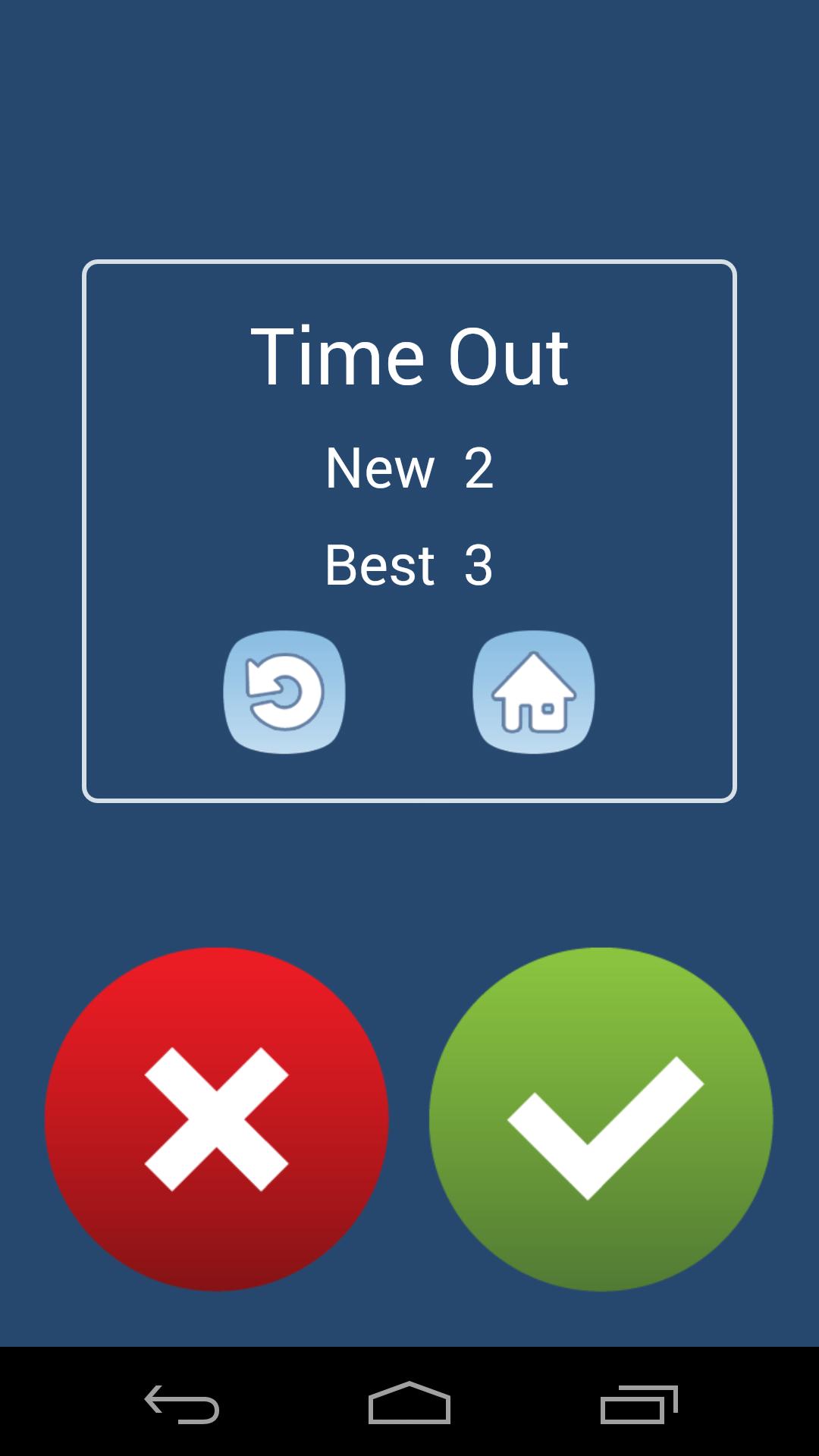This screenshot has width=819, height=1456.
Task: Tap the red X wrong button
Action: [217, 1119]
